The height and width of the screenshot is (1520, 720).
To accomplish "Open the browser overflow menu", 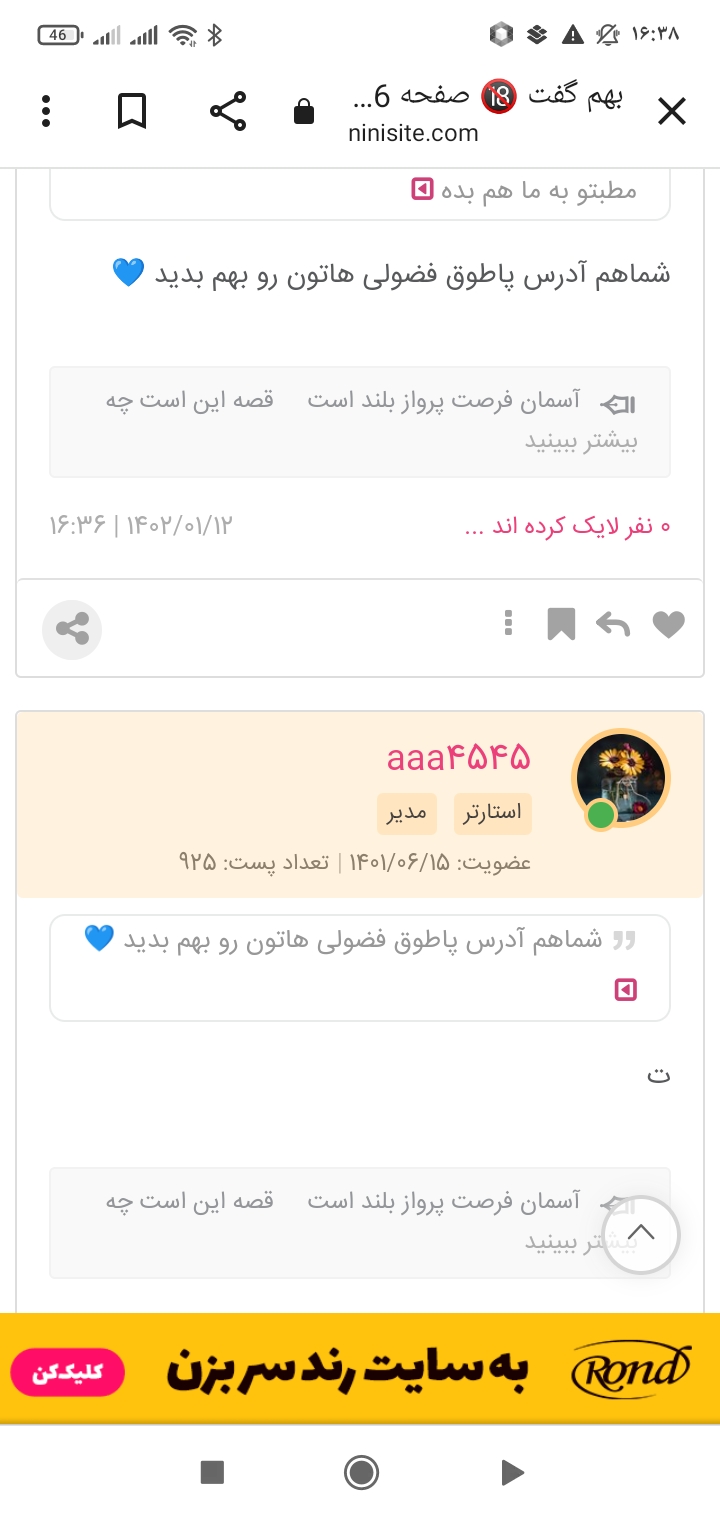I will click(46, 112).
